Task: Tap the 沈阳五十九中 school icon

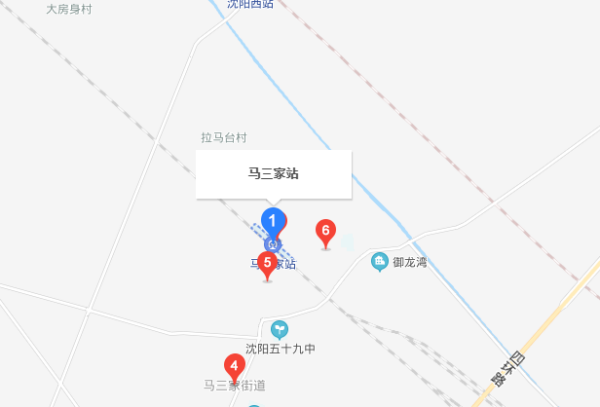Action: click(280, 328)
